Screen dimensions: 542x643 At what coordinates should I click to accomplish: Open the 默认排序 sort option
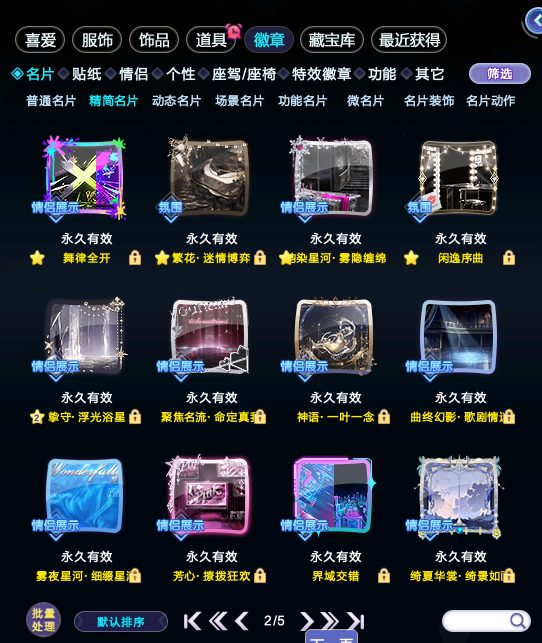pos(121,622)
